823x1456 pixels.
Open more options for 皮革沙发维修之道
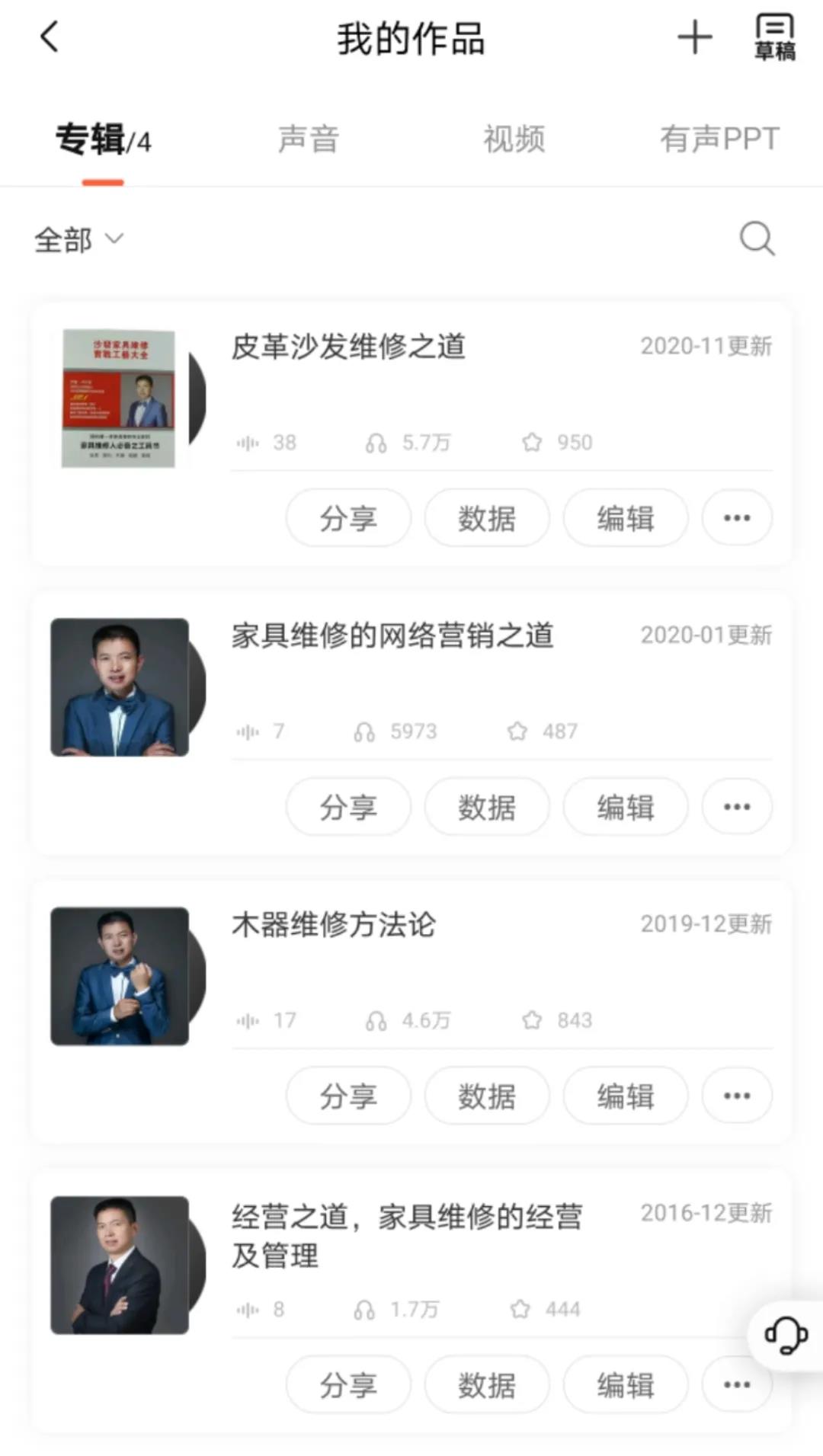click(x=737, y=518)
